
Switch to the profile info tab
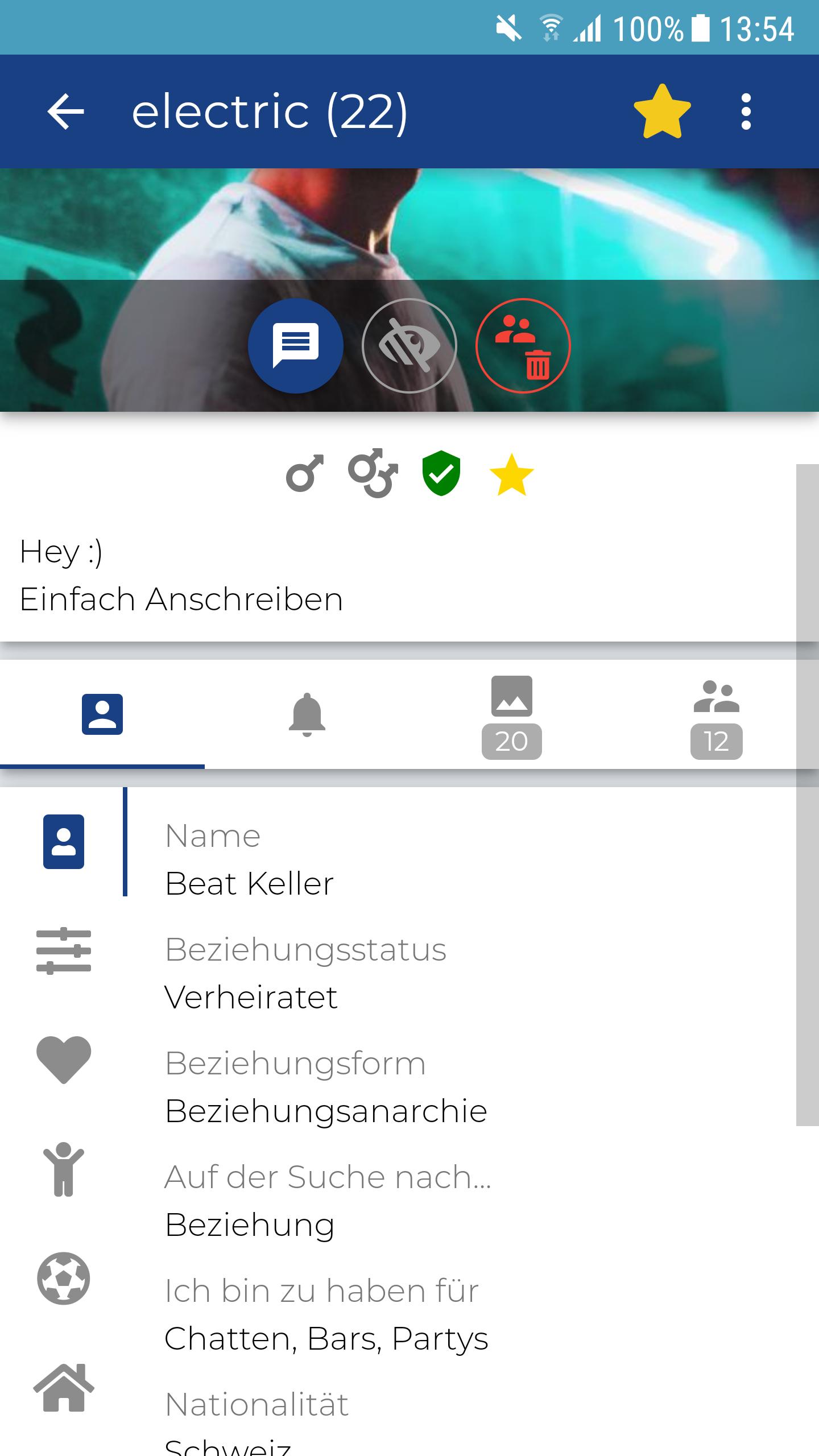102,714
